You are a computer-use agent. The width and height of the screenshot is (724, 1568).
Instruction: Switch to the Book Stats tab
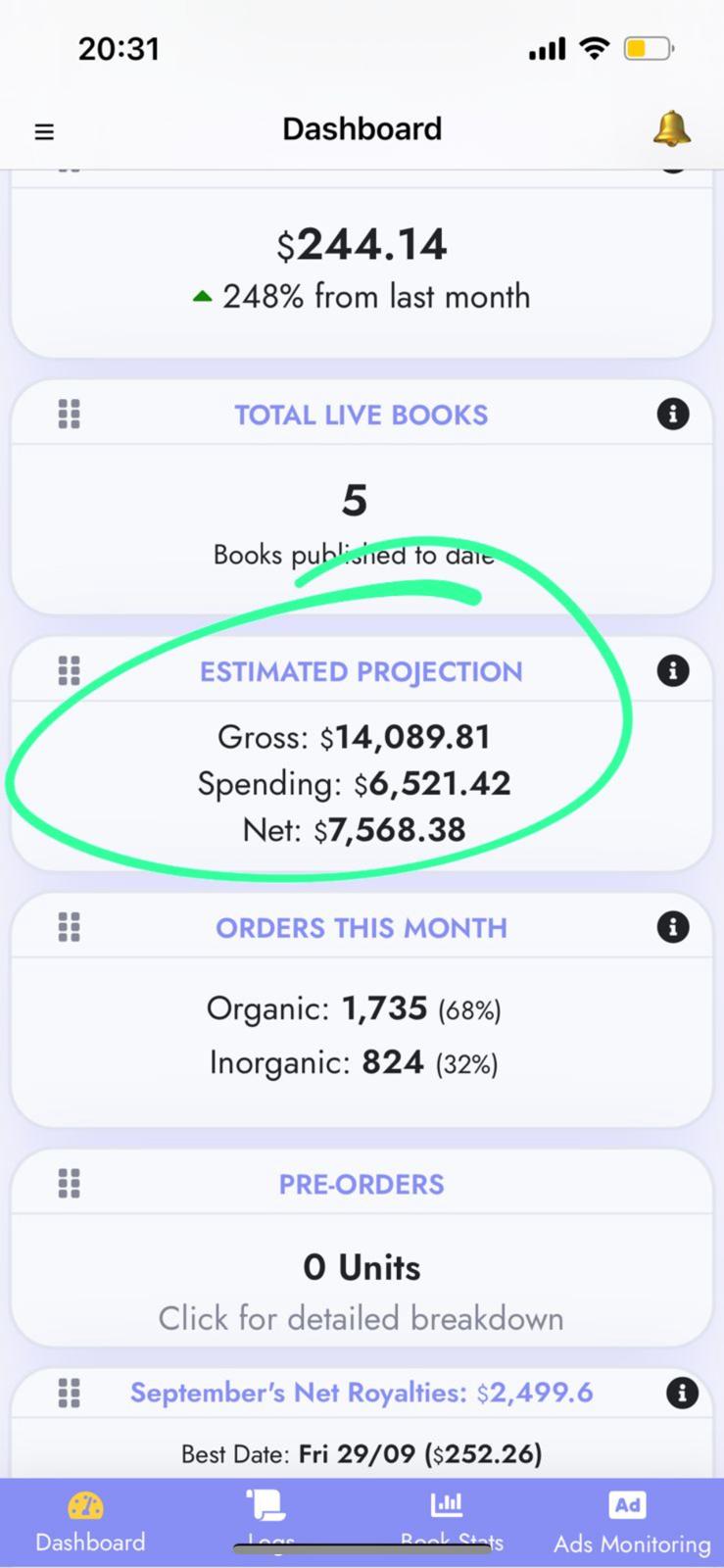[450, 1518]
